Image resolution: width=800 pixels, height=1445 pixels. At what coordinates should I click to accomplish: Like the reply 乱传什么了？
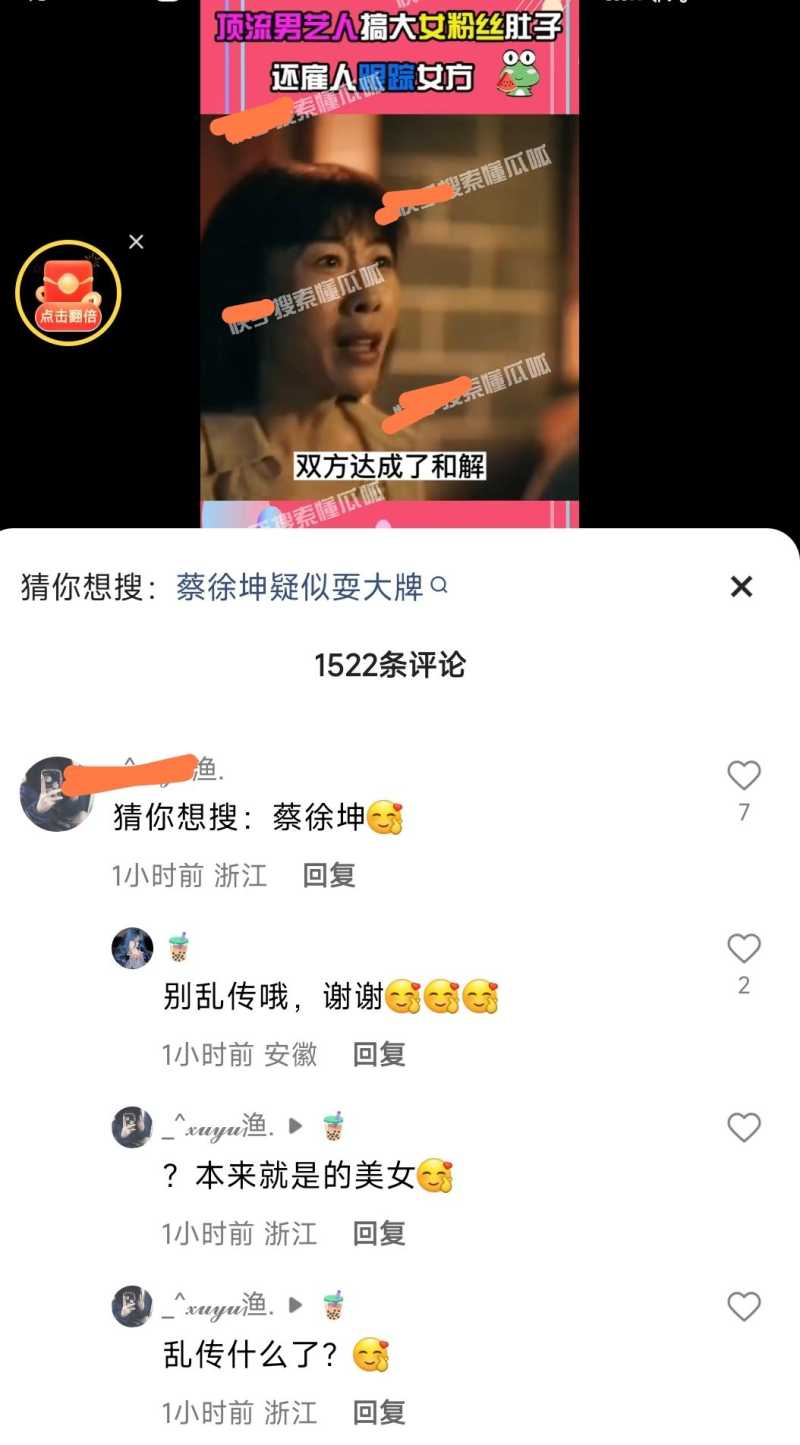(743, 1307)
